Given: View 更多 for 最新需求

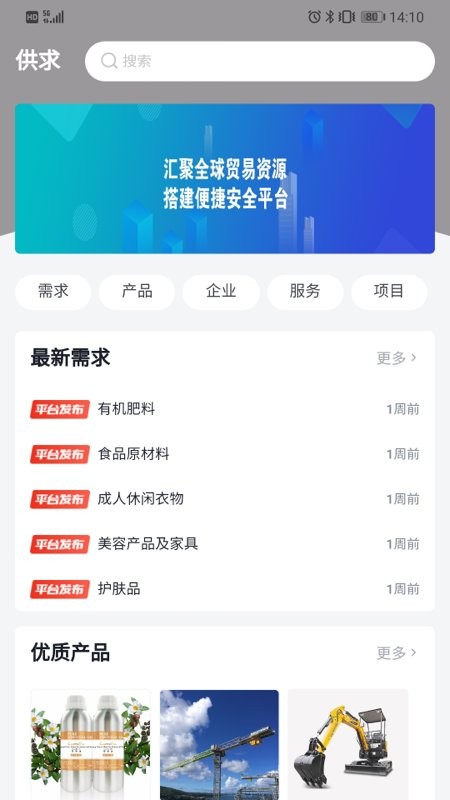Looking at the screenshot, I should 396,358.
